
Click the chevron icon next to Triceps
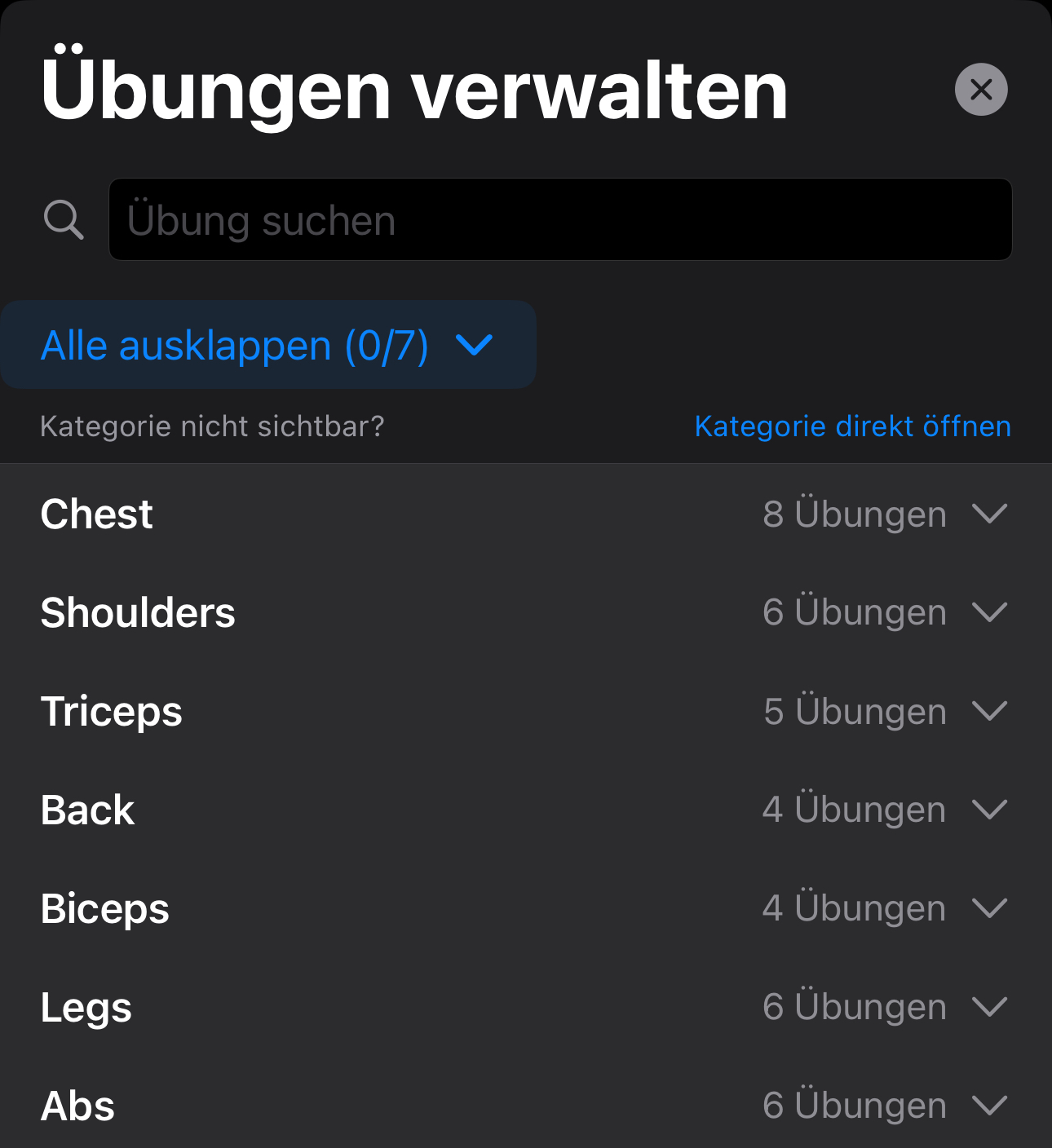coord(991,711)
